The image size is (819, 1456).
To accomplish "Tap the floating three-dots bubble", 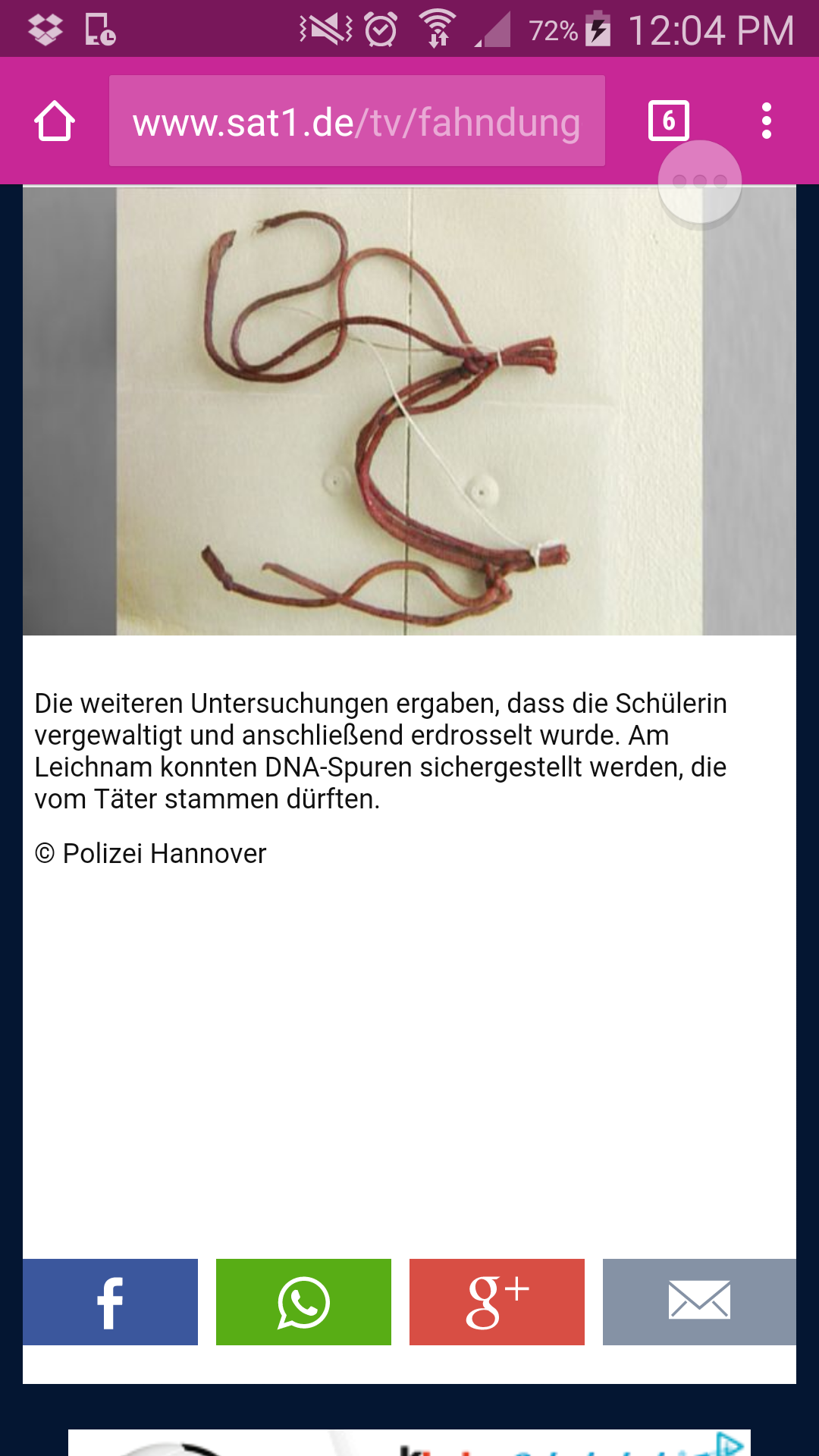I will click(699, 182).
